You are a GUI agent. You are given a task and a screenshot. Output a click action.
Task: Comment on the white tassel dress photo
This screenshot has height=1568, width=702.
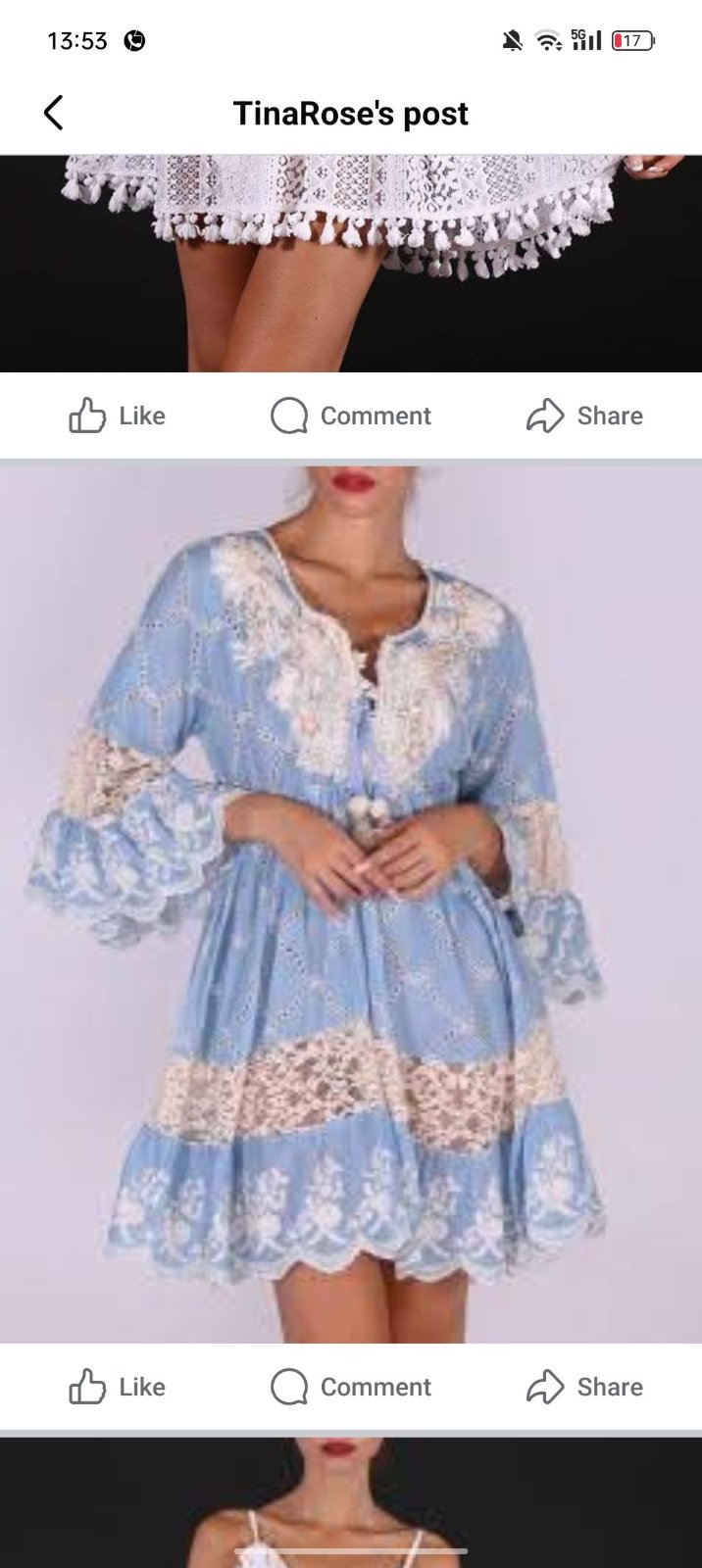351,416
